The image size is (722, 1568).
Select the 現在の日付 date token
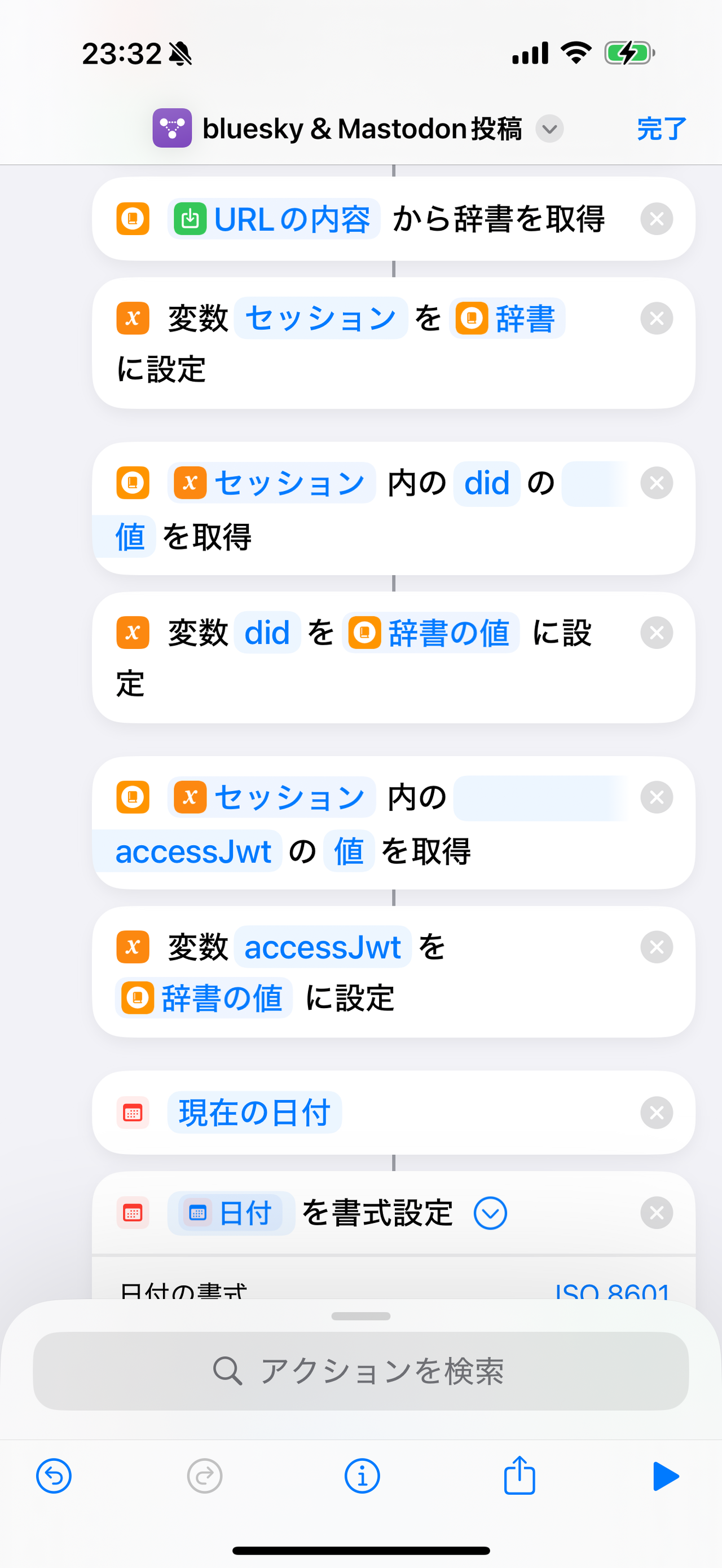pos(254,1112)
